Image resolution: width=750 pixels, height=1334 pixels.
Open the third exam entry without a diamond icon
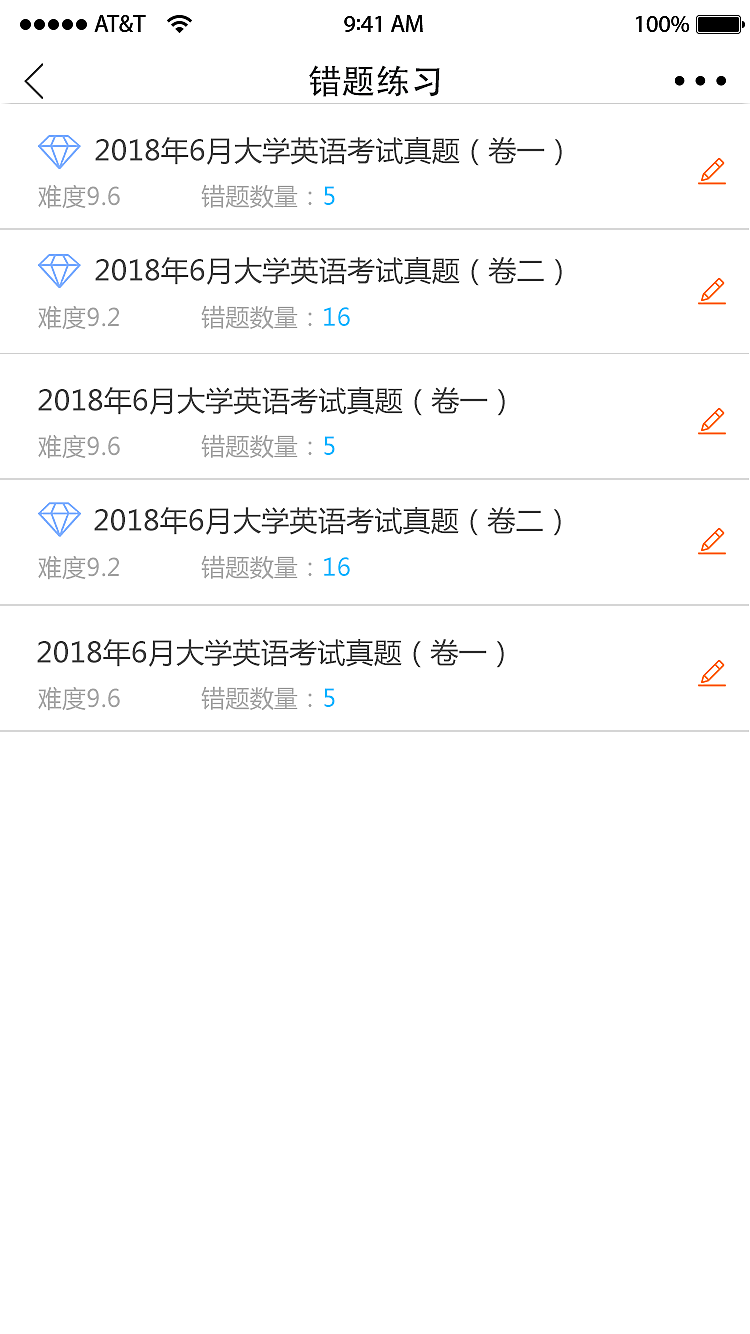[272, 401]
